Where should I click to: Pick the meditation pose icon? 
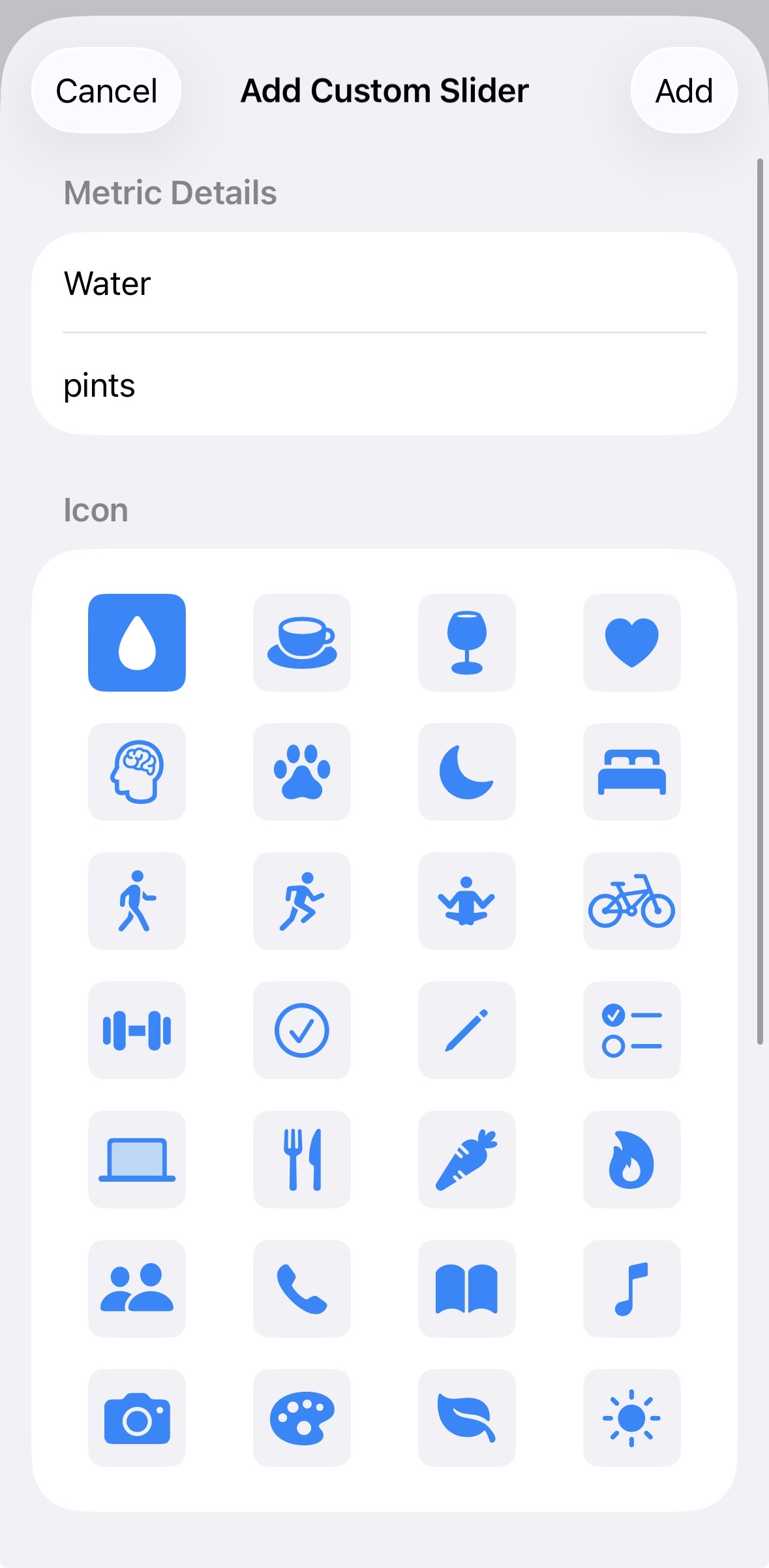pos(467,900)
